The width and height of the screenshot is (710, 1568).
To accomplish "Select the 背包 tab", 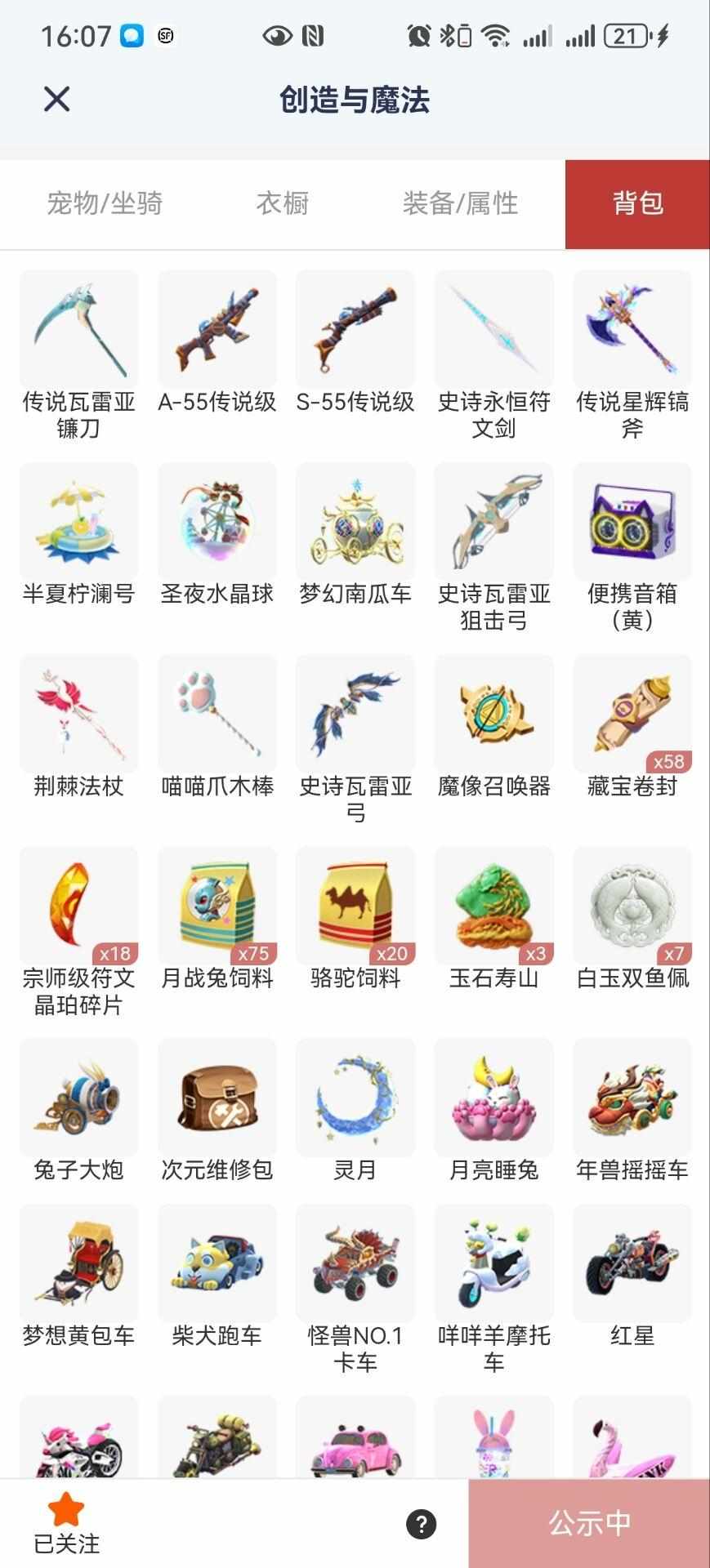I will (637, 204).
